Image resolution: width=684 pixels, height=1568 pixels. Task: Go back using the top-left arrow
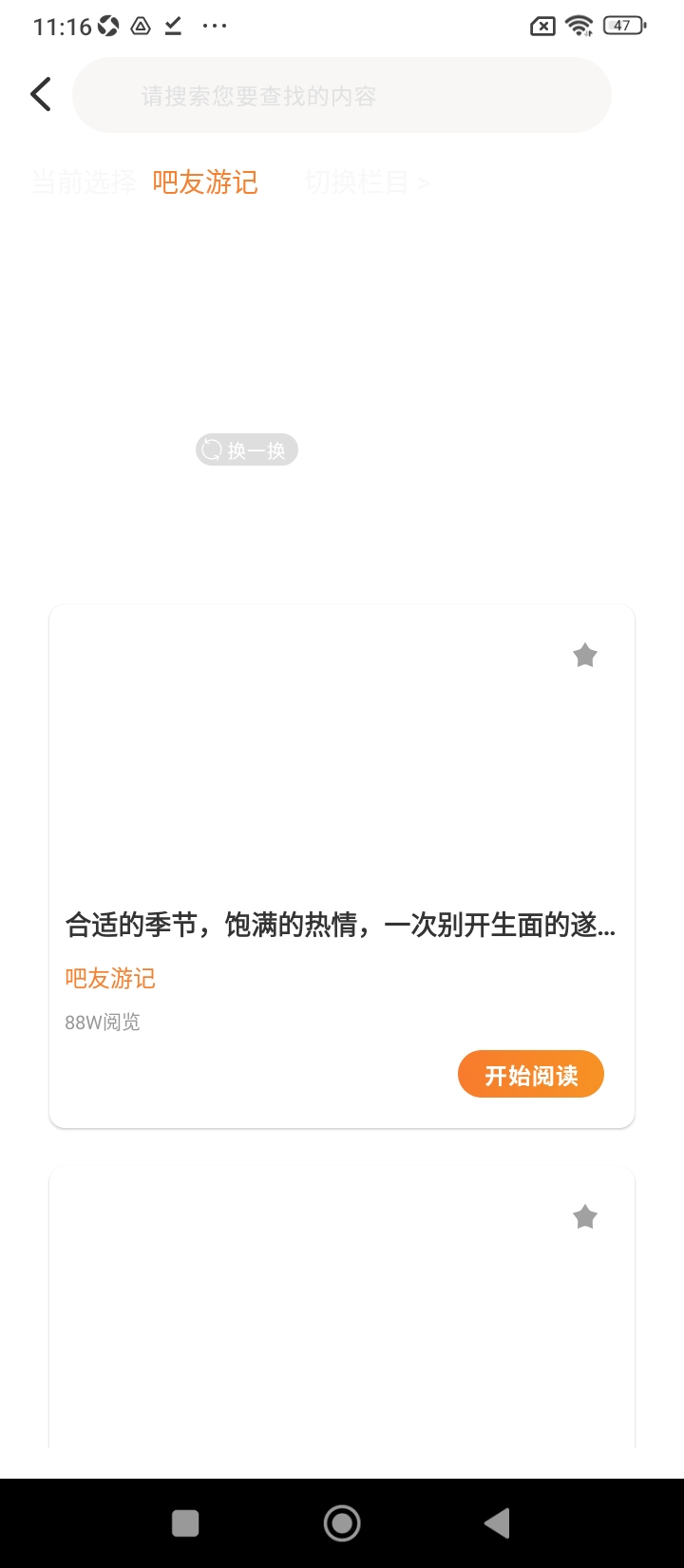pos(41,94)
